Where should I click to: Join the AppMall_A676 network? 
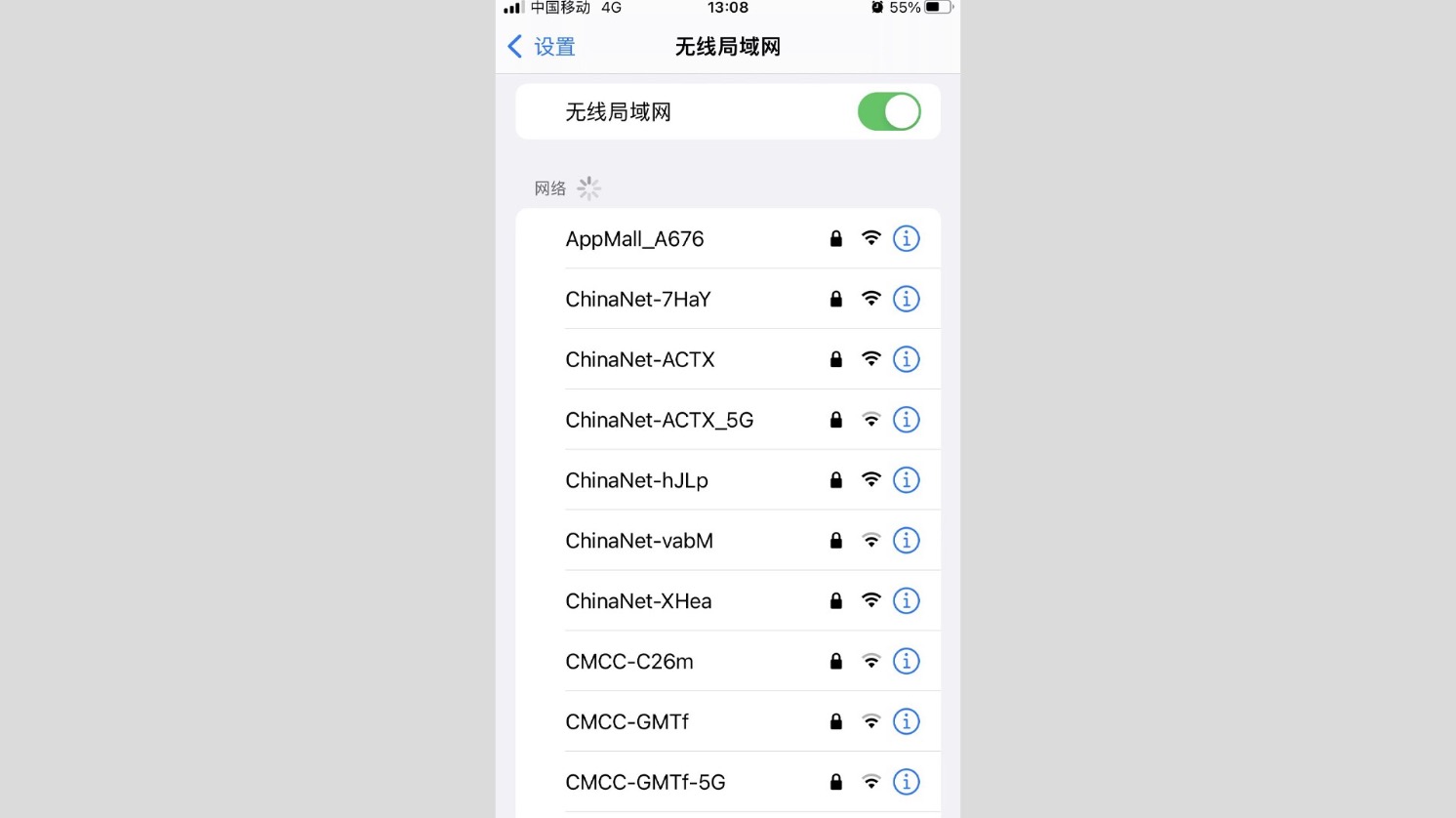[x=634, y=239]
